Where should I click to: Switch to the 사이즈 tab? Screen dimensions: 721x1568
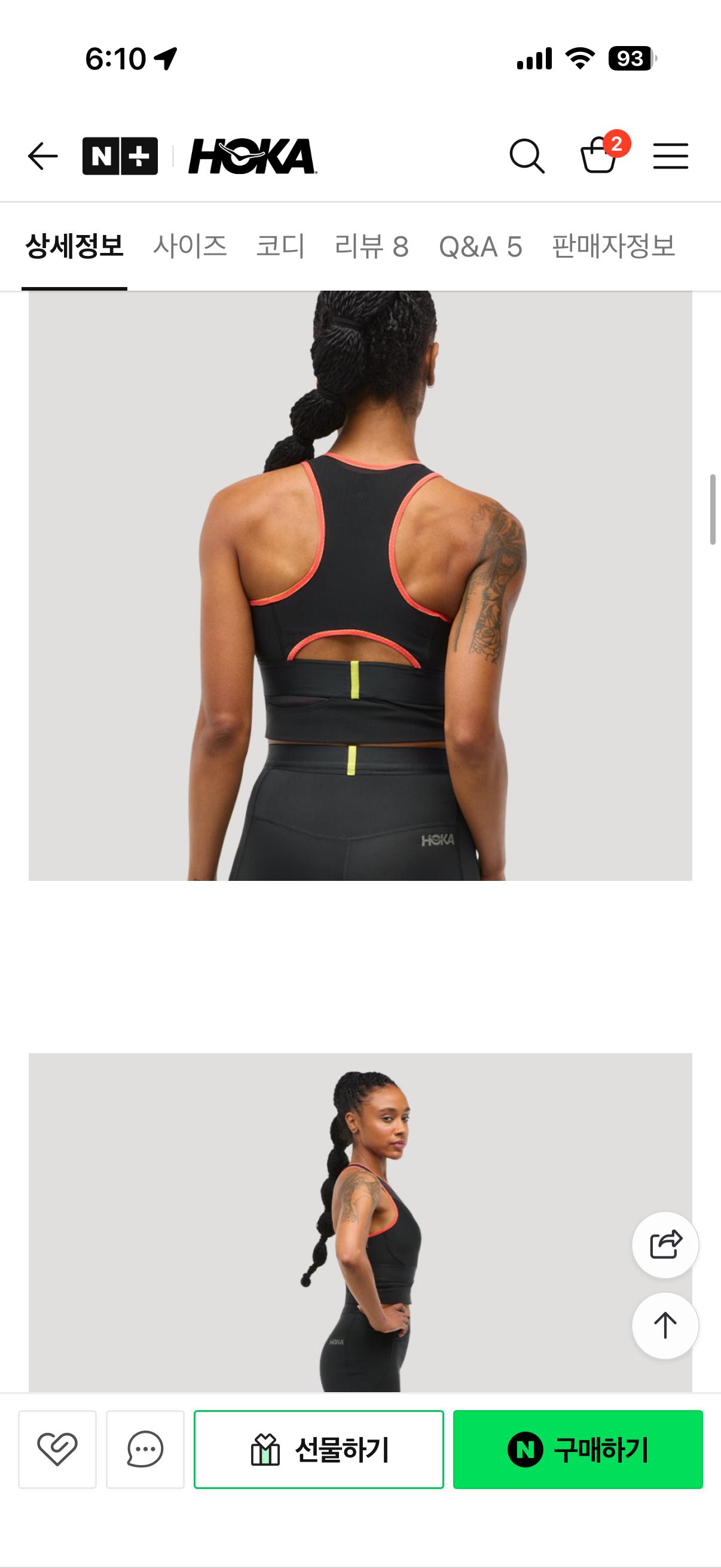190,246
